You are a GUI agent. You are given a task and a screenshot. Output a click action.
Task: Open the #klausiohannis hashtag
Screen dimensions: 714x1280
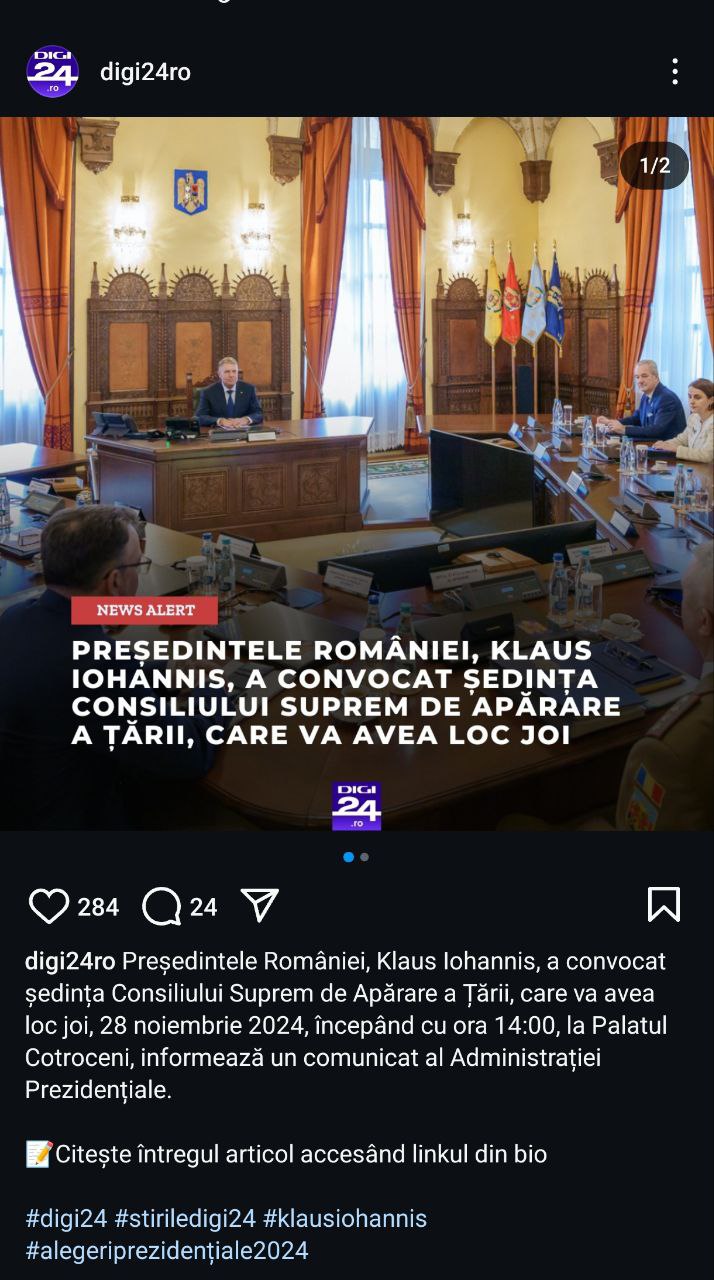[x=345, y=1218]
